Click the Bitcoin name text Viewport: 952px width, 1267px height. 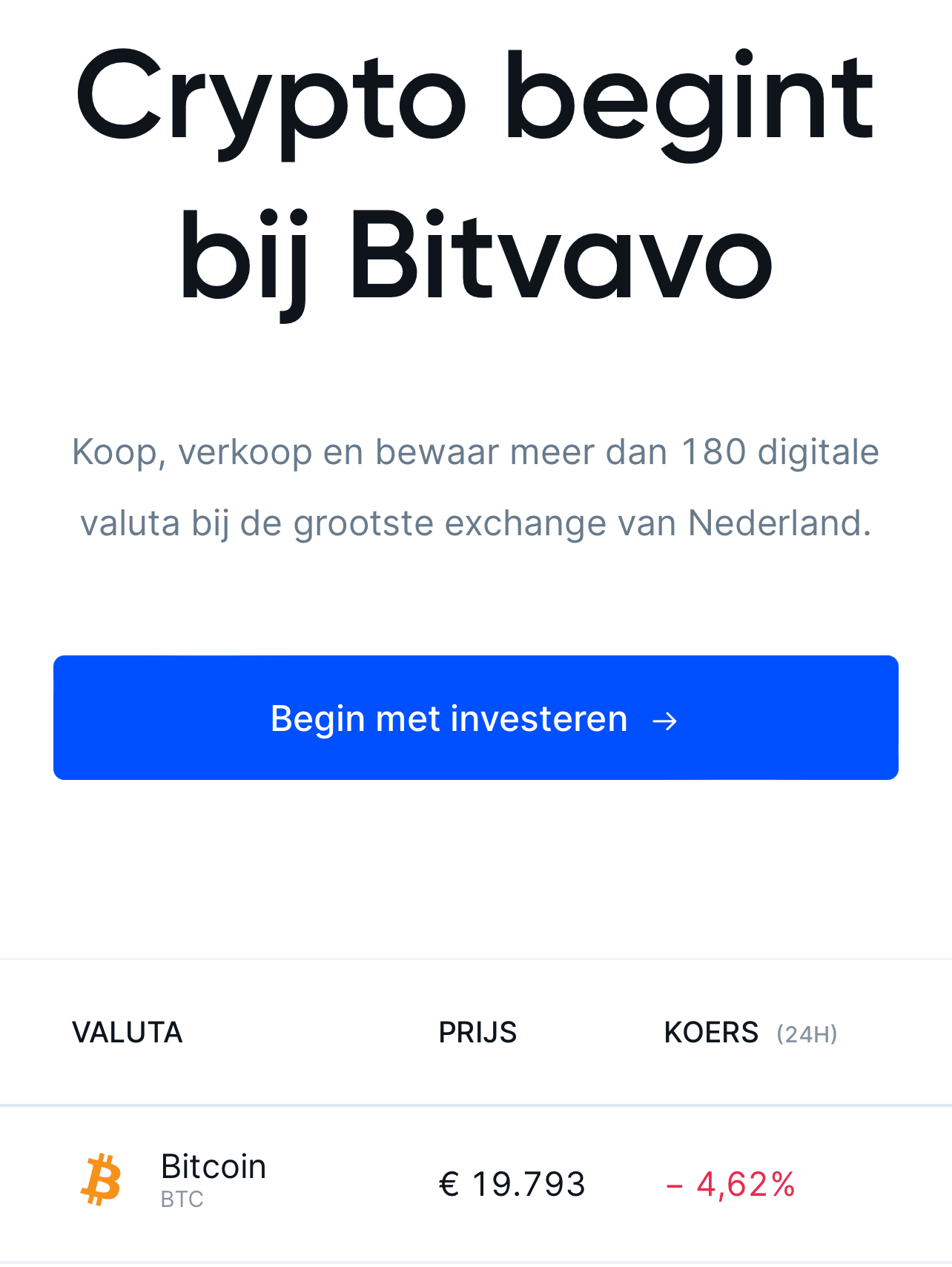(x=214, y=1165)
